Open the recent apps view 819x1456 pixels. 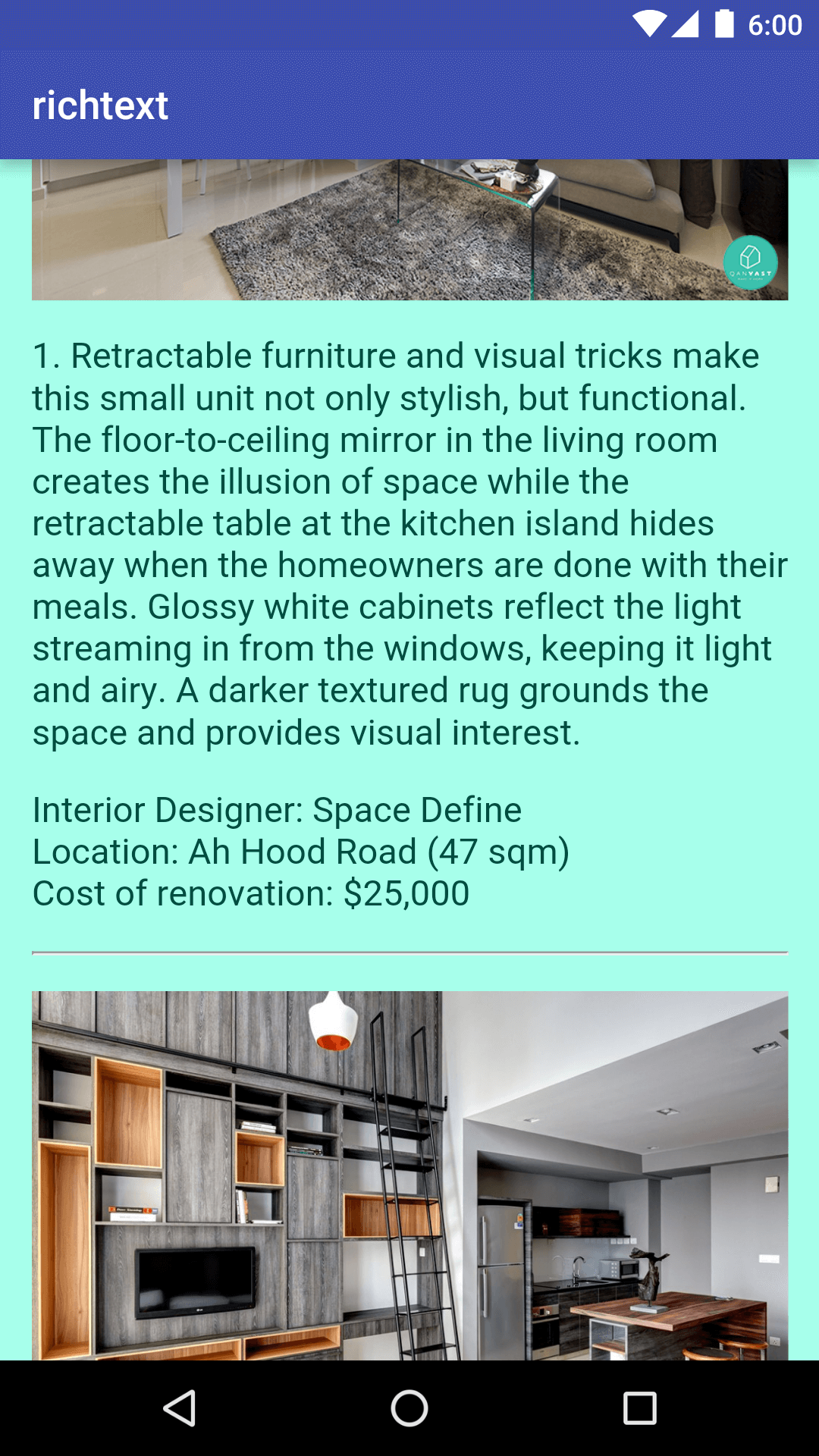(x=639, y=1408)
